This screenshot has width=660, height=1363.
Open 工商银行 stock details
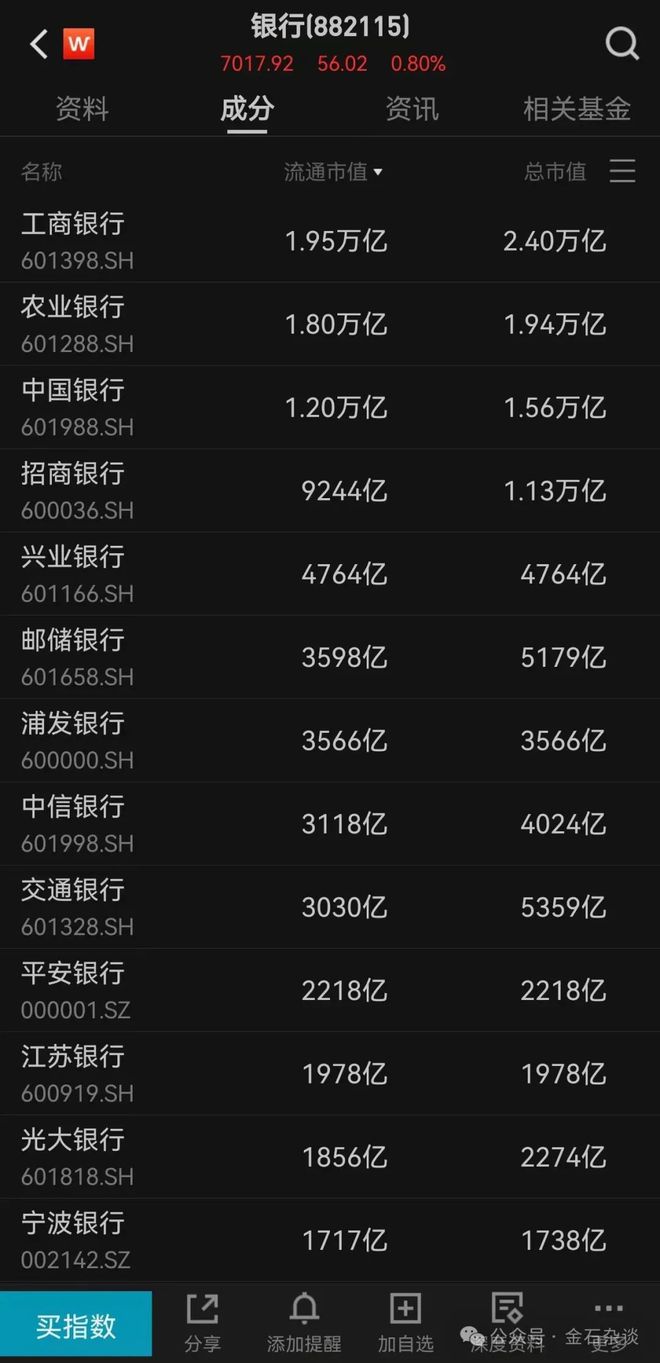(x=330, y=241)
